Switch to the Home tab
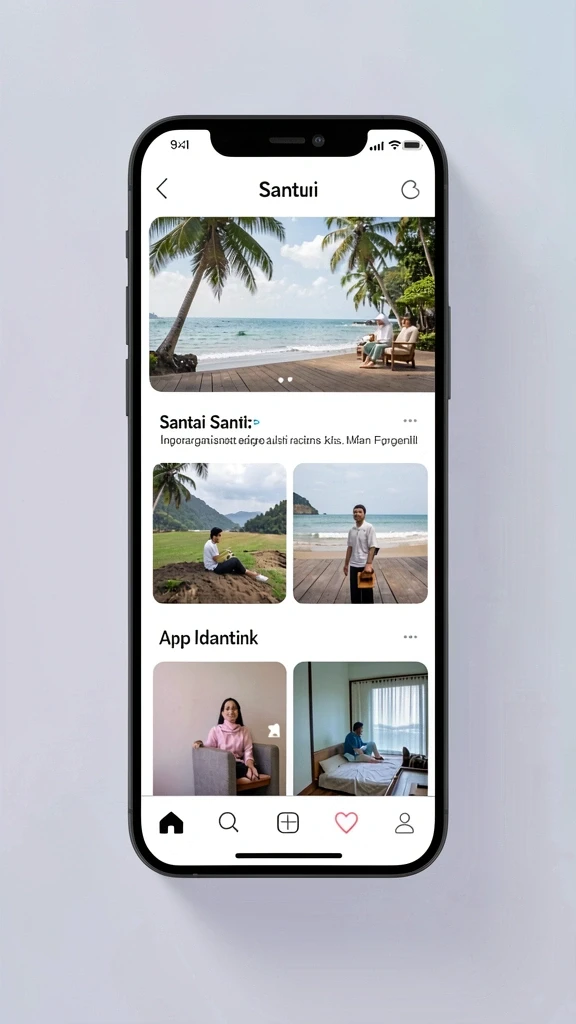The height and width of the screenshot is (1024, 576). coord(171,823)
